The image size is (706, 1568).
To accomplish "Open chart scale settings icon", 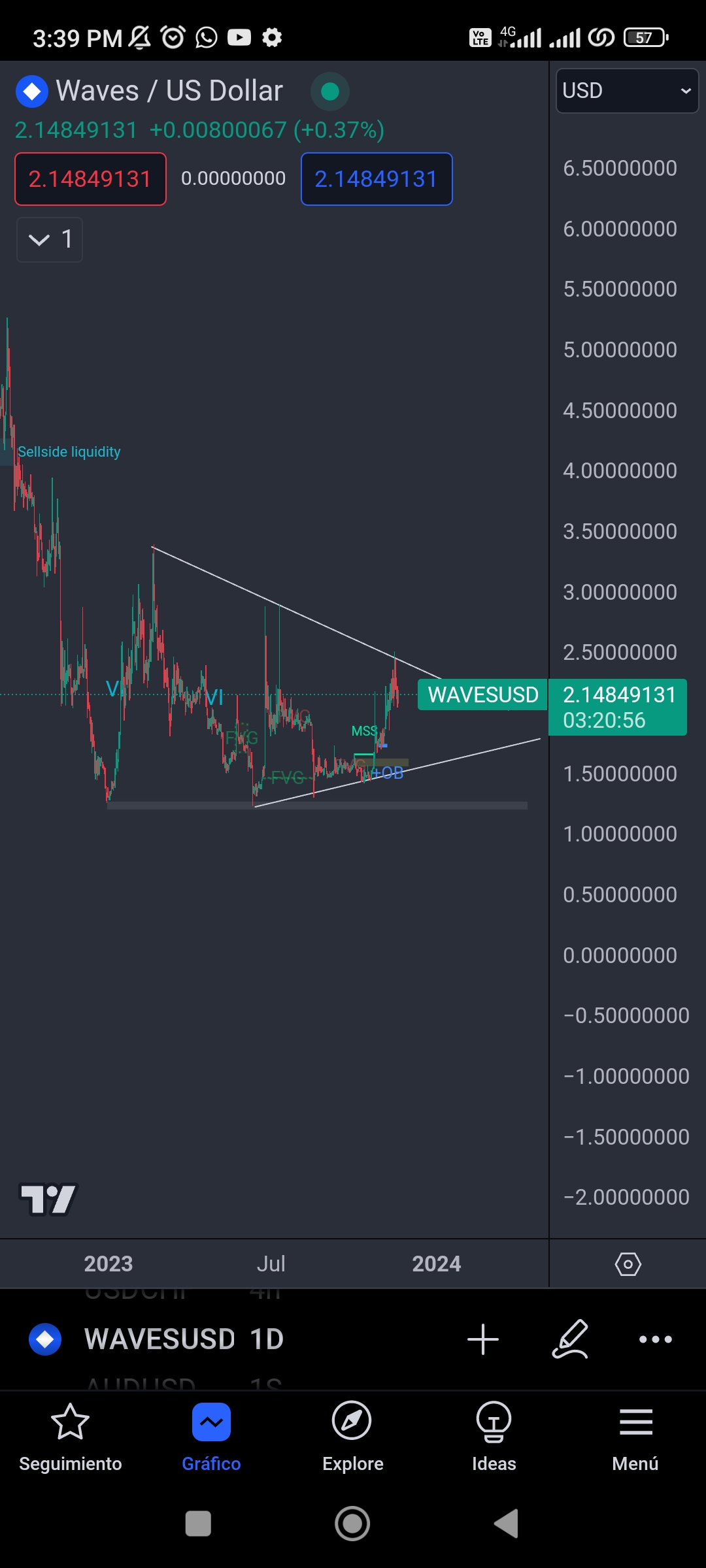I will tap(628, 1264).
